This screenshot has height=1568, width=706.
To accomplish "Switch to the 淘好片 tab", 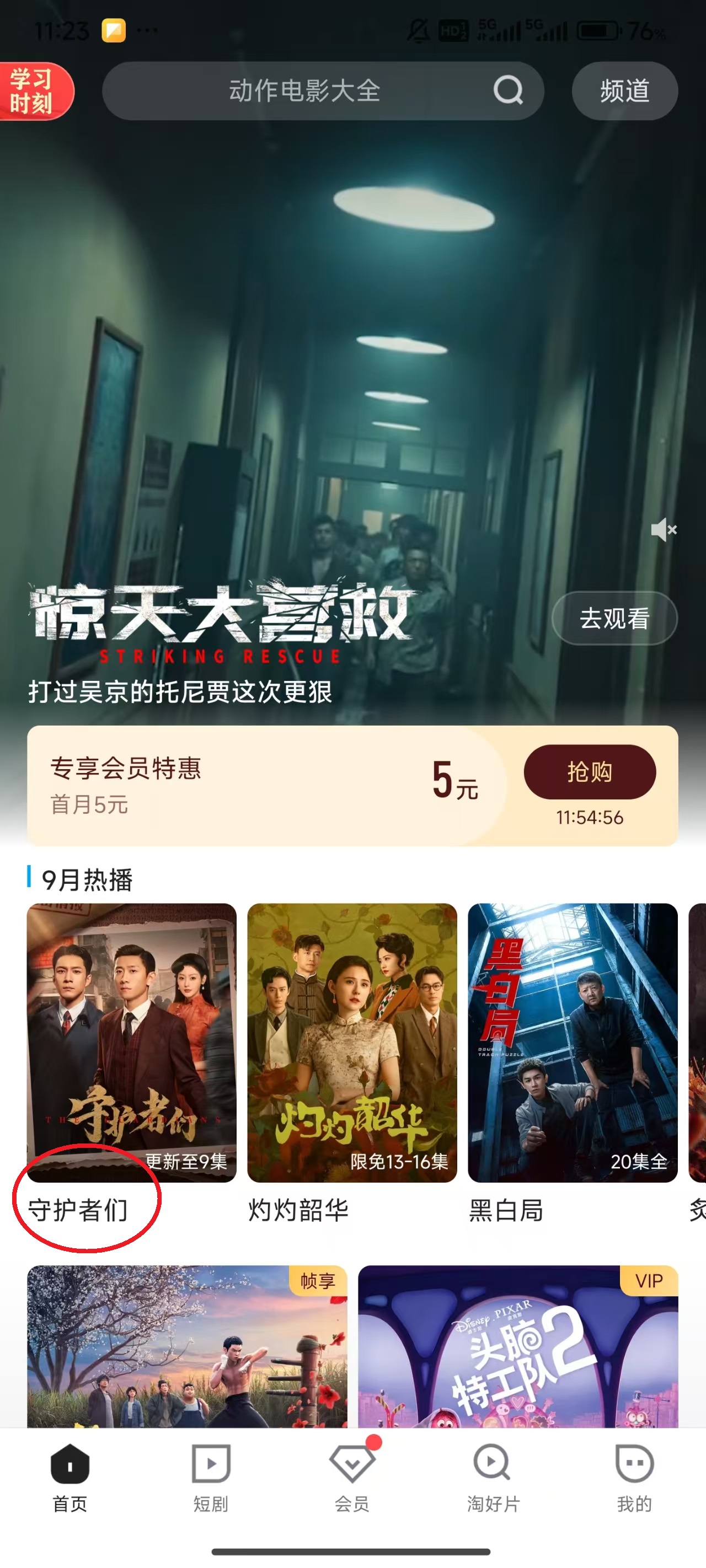I will pyautogui.click(x=493, y=1476).
